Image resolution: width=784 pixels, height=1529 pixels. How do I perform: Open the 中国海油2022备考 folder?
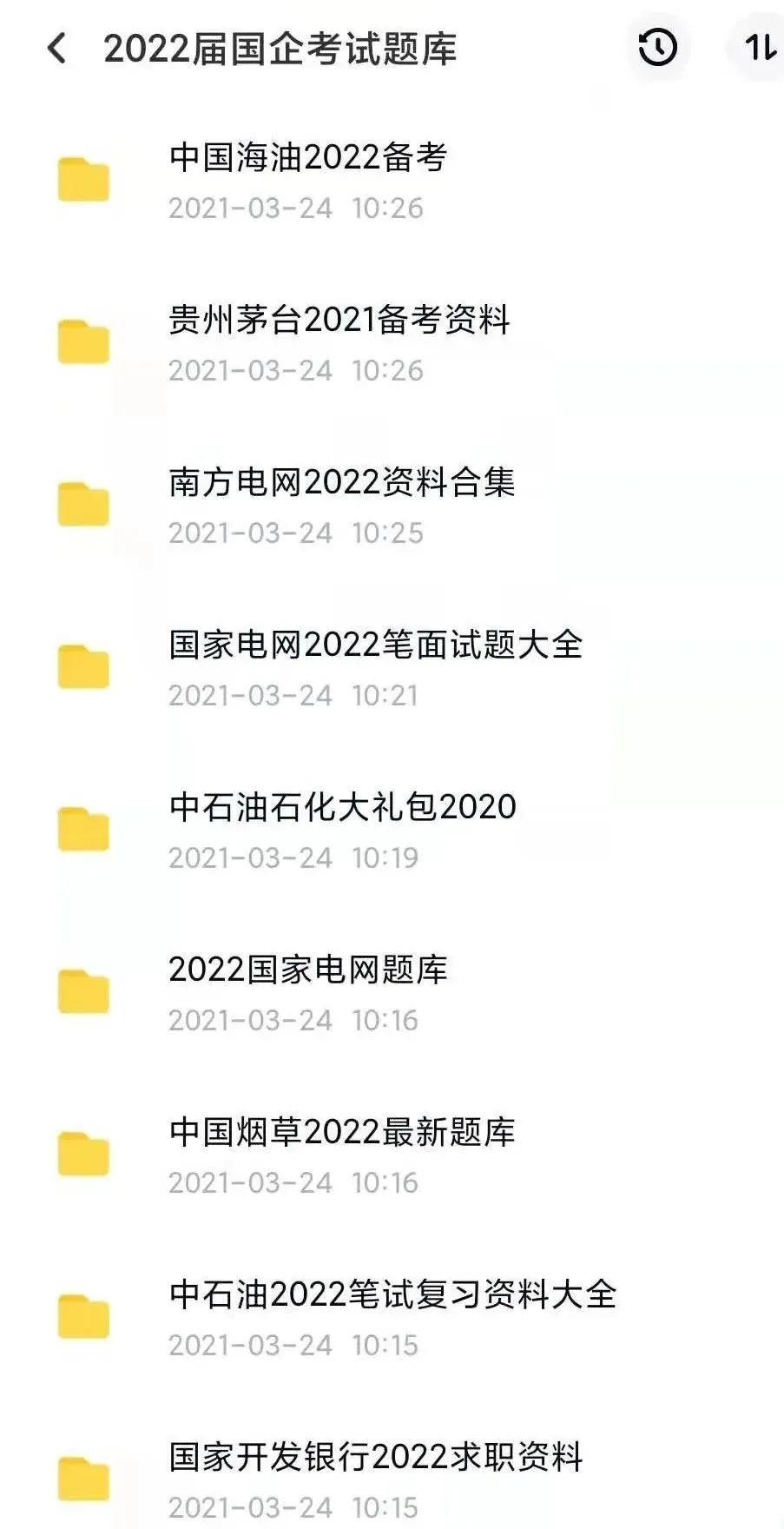(x=392, y=181)
